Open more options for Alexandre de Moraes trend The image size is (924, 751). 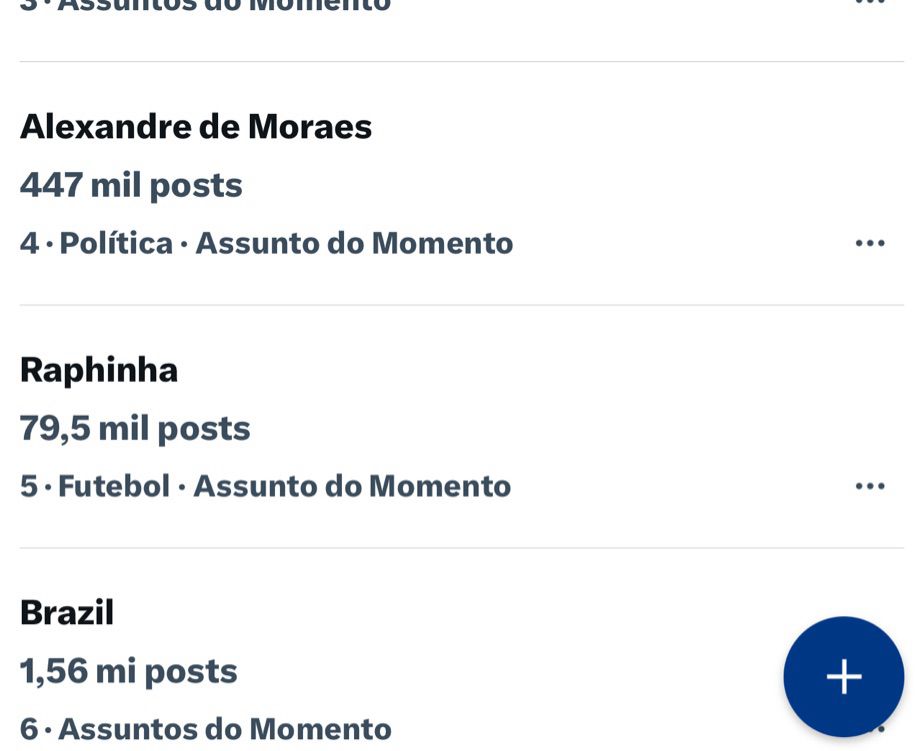(x=870, y=243)
